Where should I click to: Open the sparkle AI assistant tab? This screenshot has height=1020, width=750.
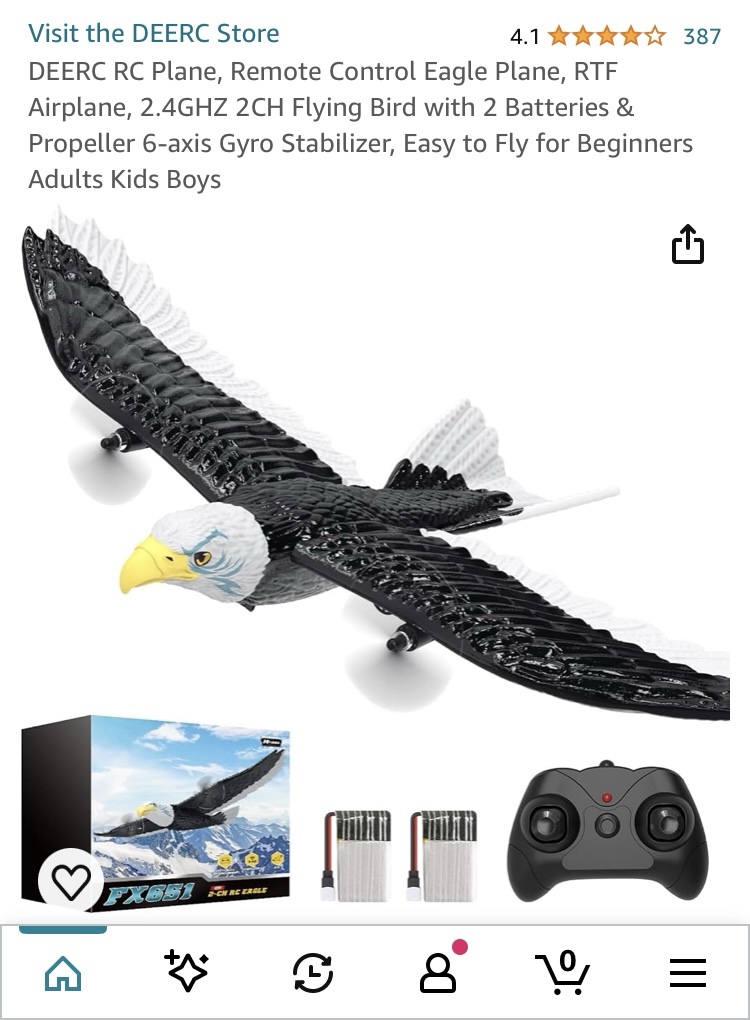187,972
